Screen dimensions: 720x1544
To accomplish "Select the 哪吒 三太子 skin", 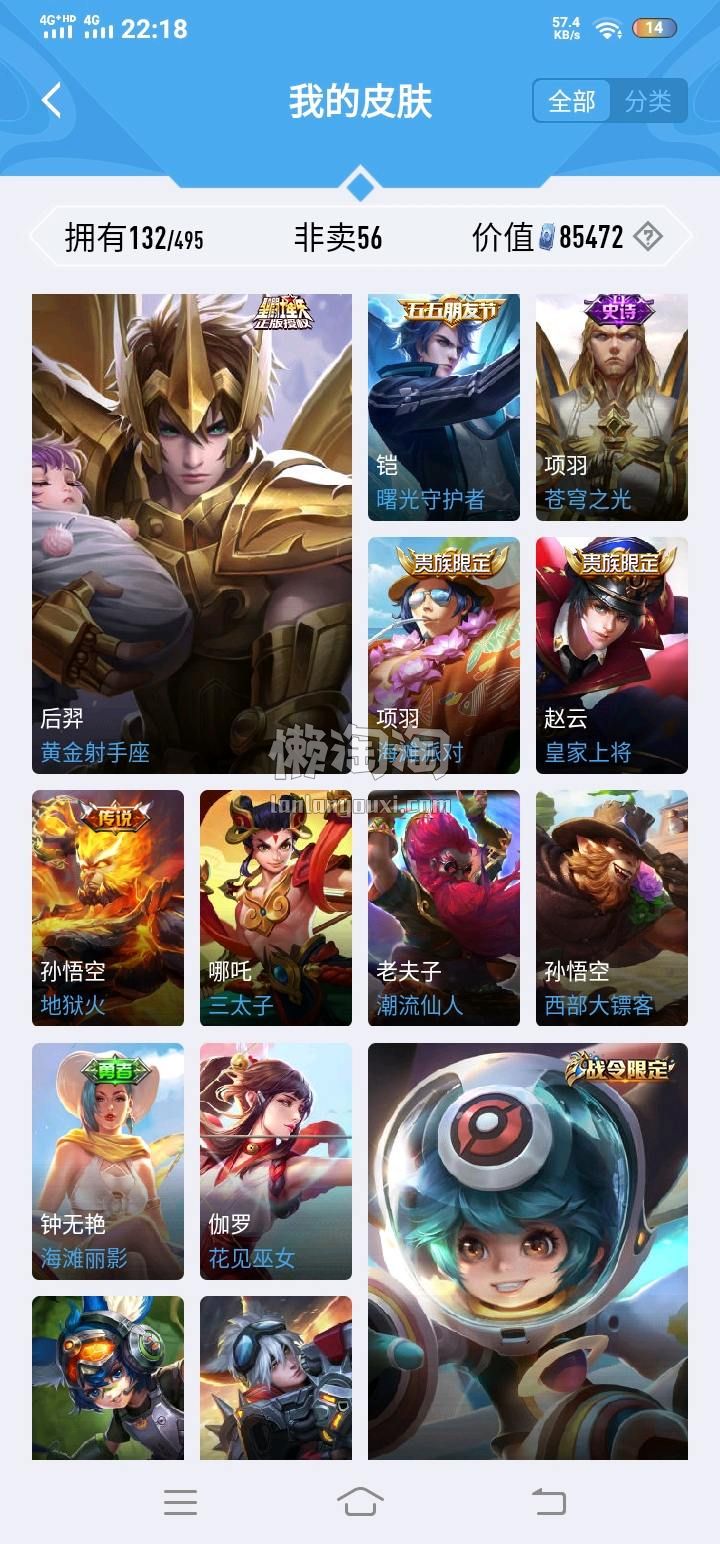I will pos(276,908).
